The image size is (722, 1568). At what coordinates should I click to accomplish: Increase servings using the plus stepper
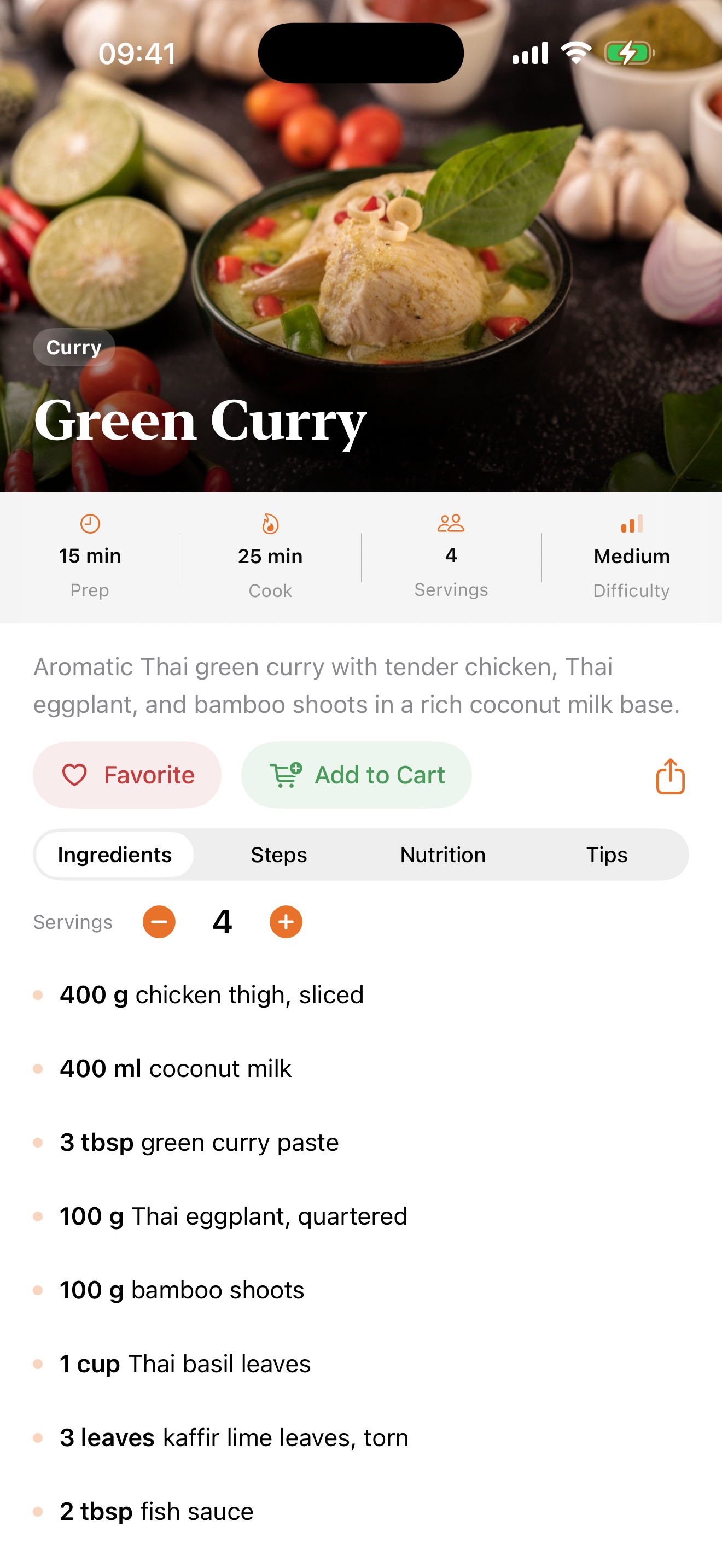[286, 922]
